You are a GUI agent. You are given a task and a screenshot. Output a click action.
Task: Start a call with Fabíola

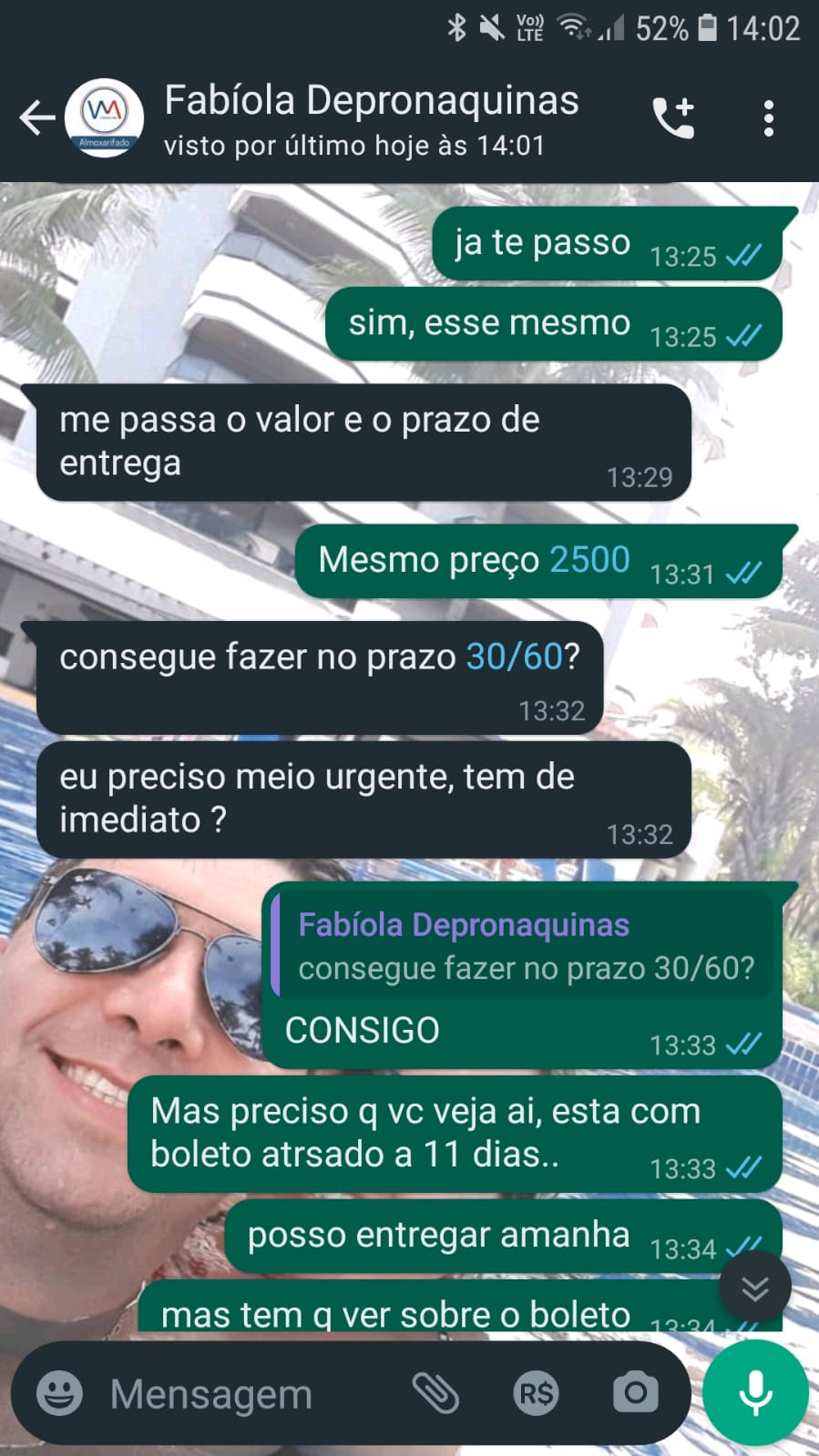(674, 118)
